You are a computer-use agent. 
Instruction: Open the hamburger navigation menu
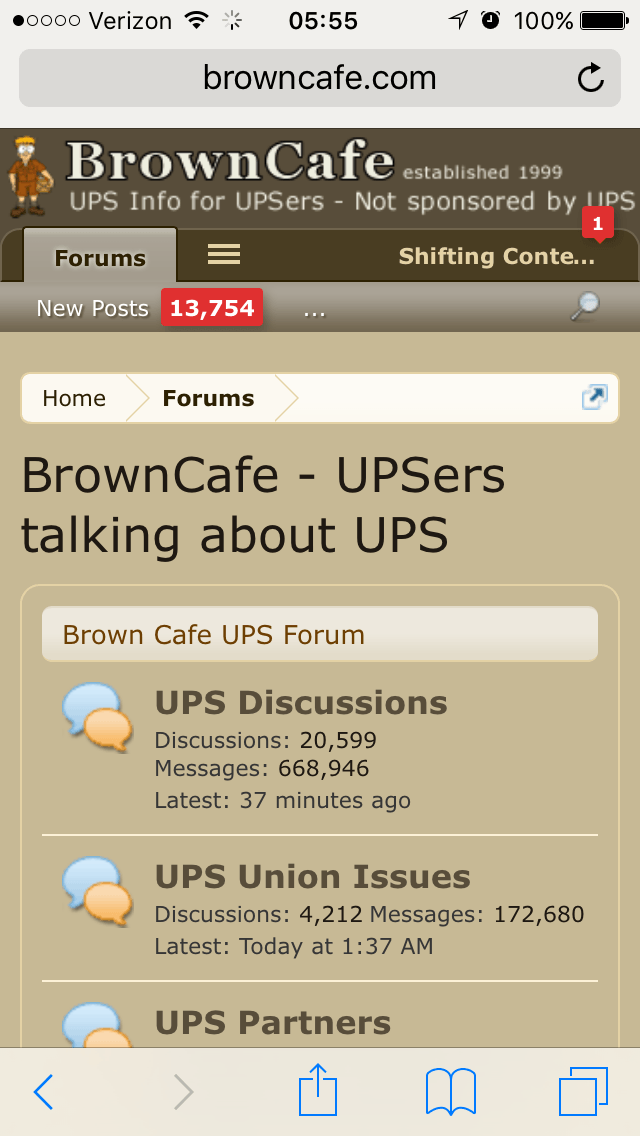(x=224, y=255)
